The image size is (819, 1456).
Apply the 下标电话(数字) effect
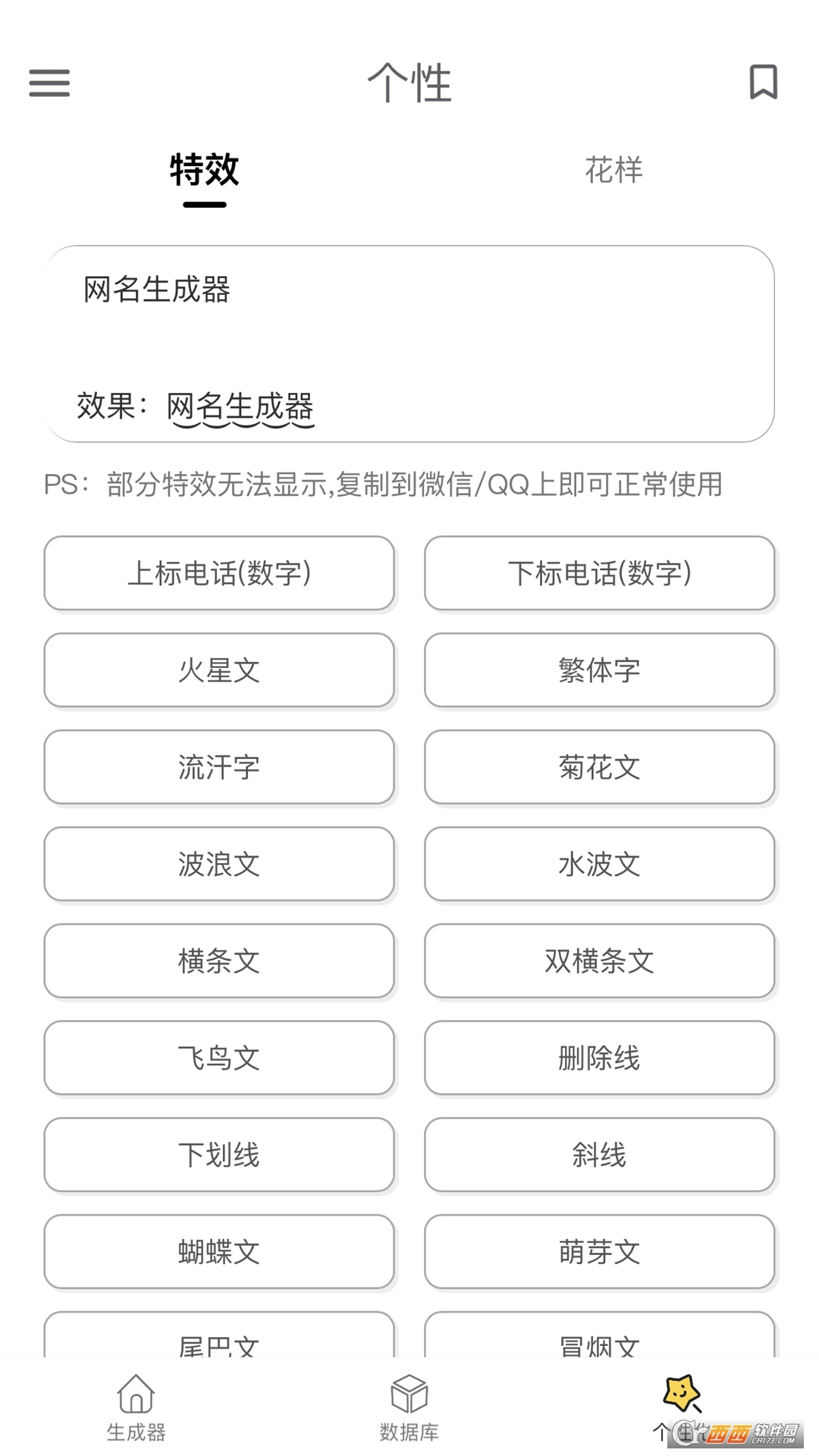(x=599, y=573)
